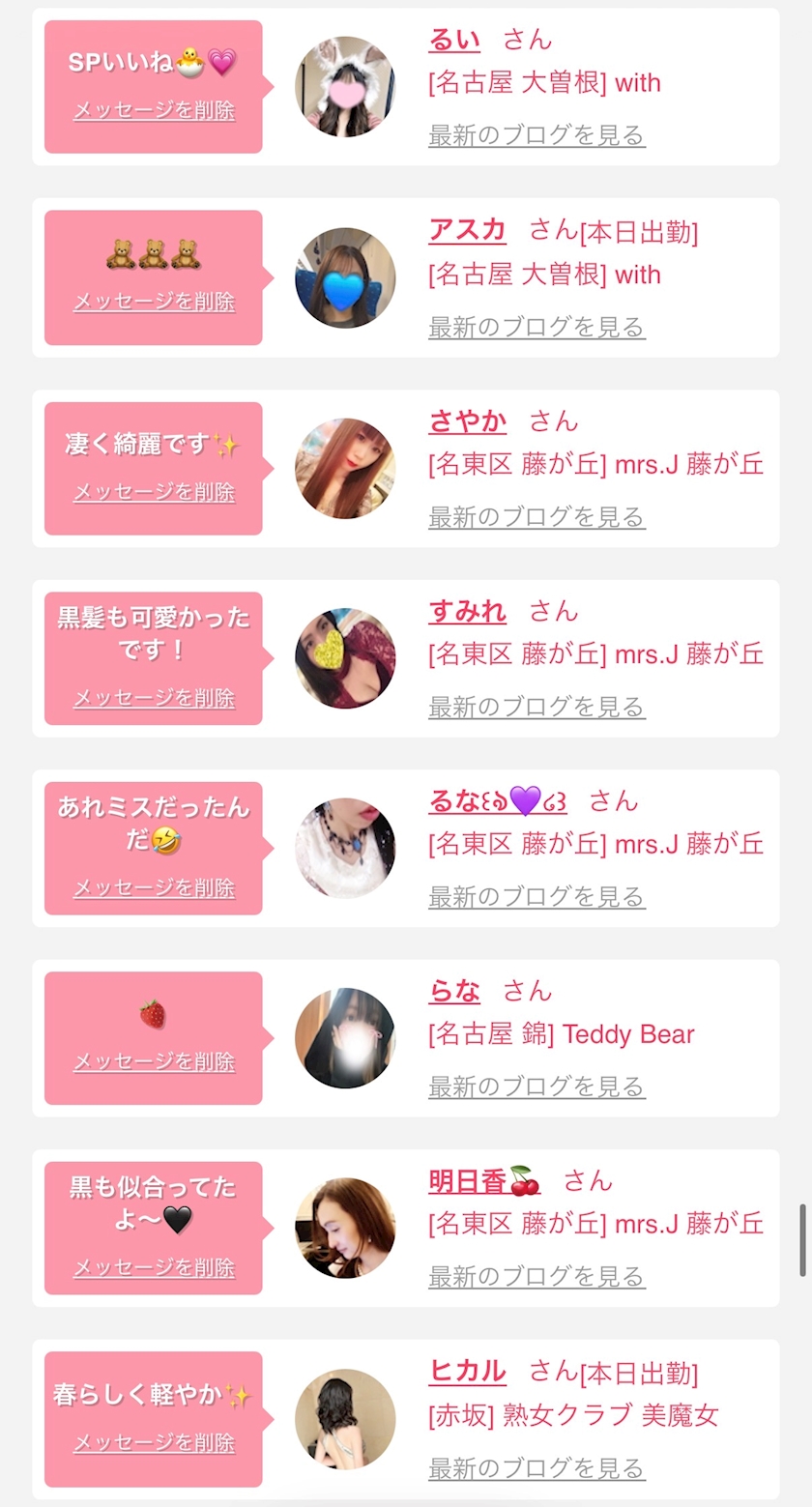Image resolution: width=812 pixels, height=1507 pixels.
Task: View ヒカル's latest blog
Action: pyautogui.click(x=536, y=1468)
